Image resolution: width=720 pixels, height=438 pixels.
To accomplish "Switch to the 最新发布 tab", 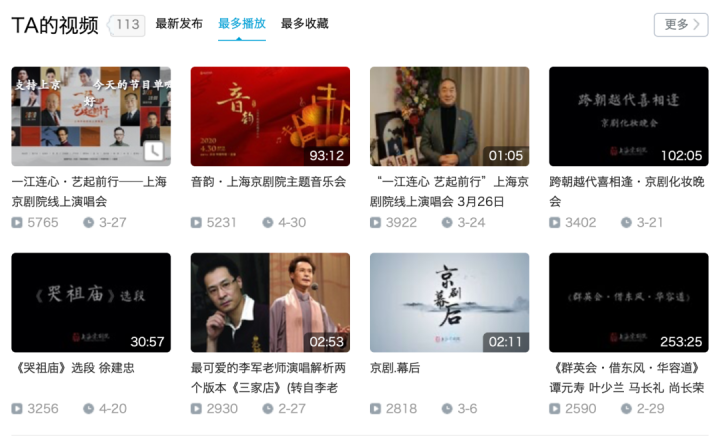I will tap(180, 24).
